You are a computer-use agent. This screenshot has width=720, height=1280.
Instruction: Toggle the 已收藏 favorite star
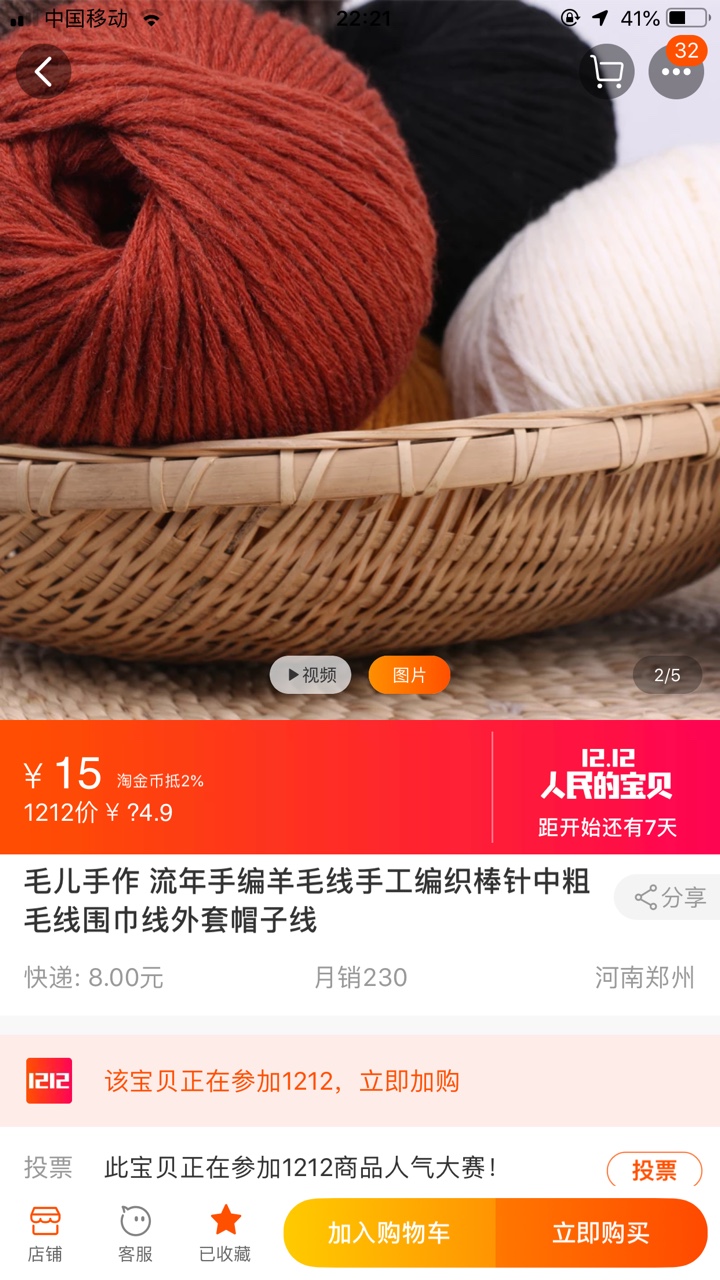tap(225, 1232)
